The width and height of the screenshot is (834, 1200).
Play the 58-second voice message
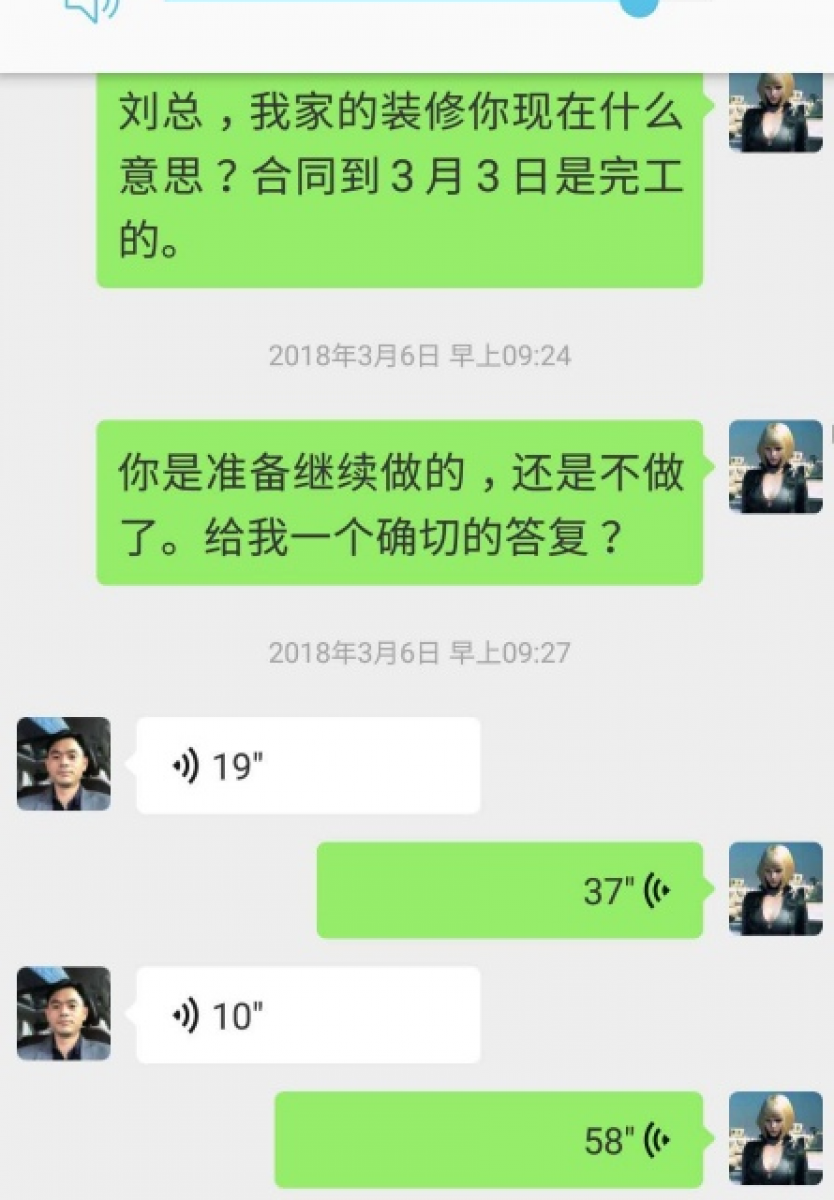(488, 1139)
